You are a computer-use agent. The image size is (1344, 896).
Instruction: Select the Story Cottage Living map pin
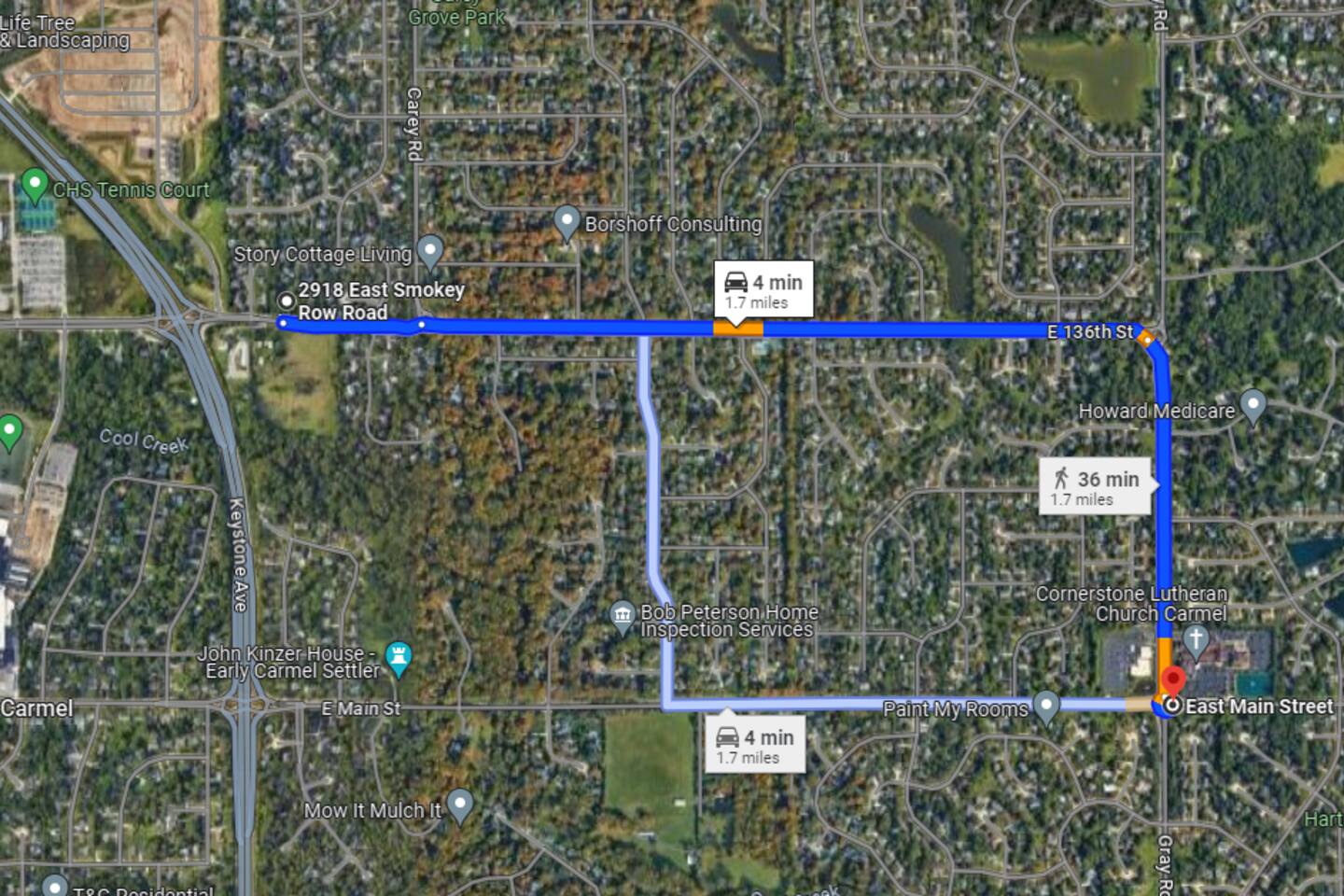(429, 249)
